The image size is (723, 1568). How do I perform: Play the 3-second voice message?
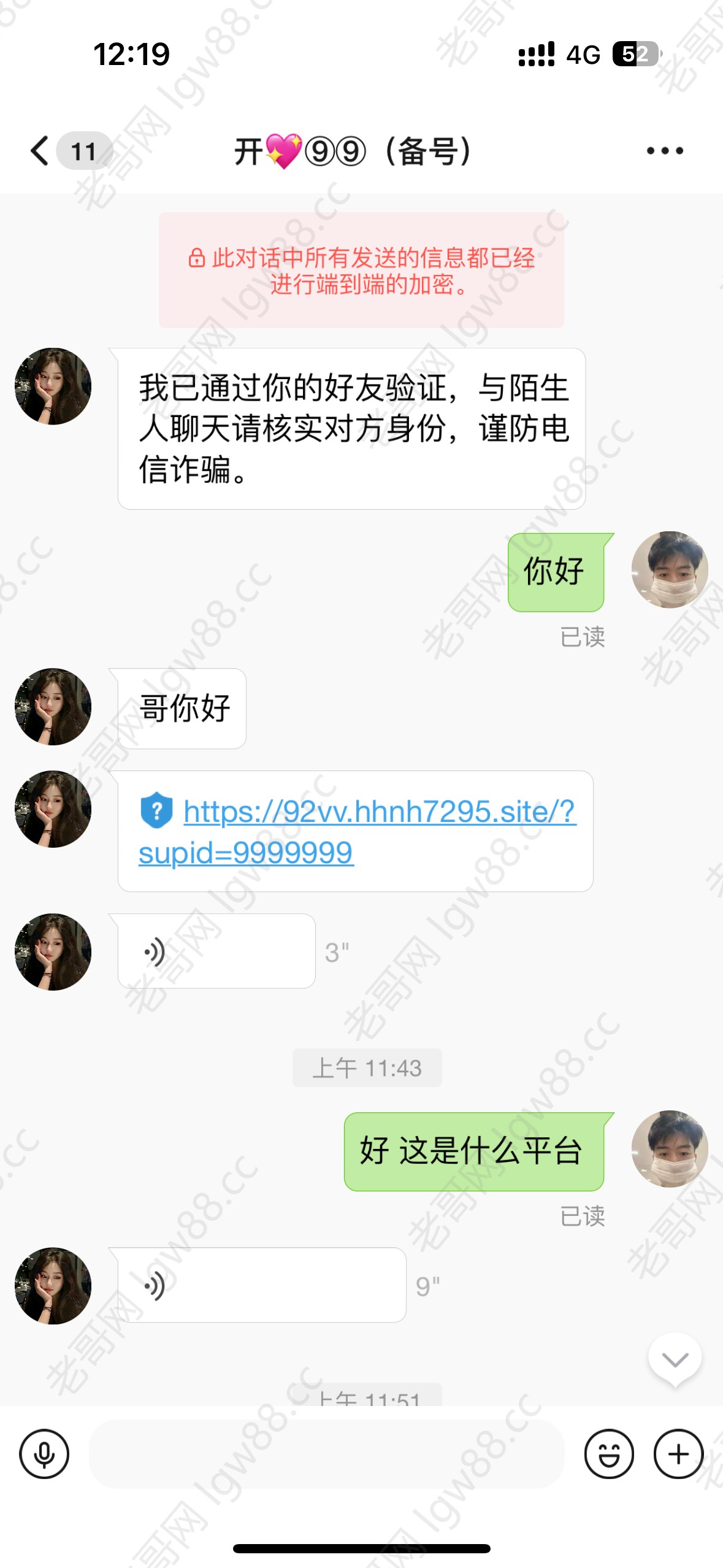[x=216, y=951]
